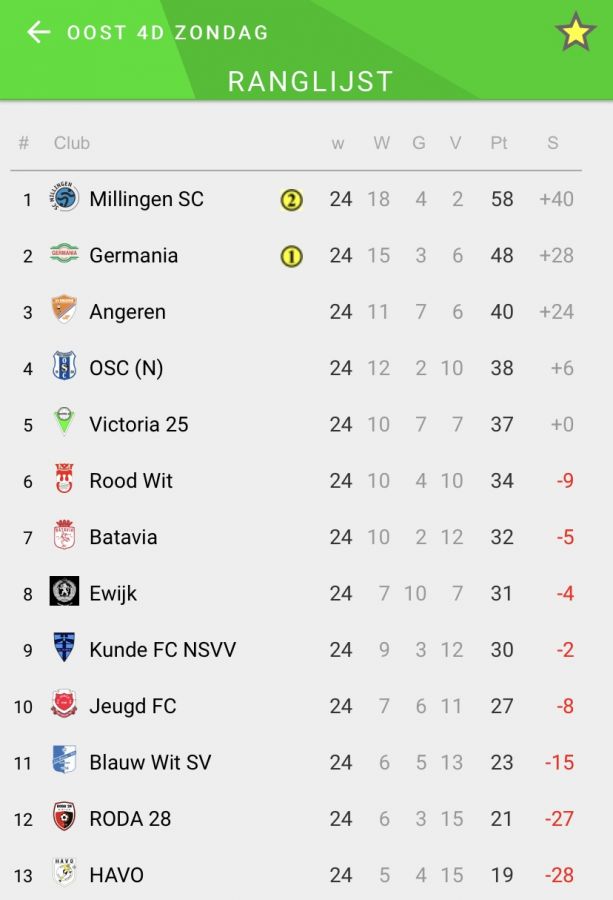Open the RODA 28 row
613x900 pixels.
point(130,819)
